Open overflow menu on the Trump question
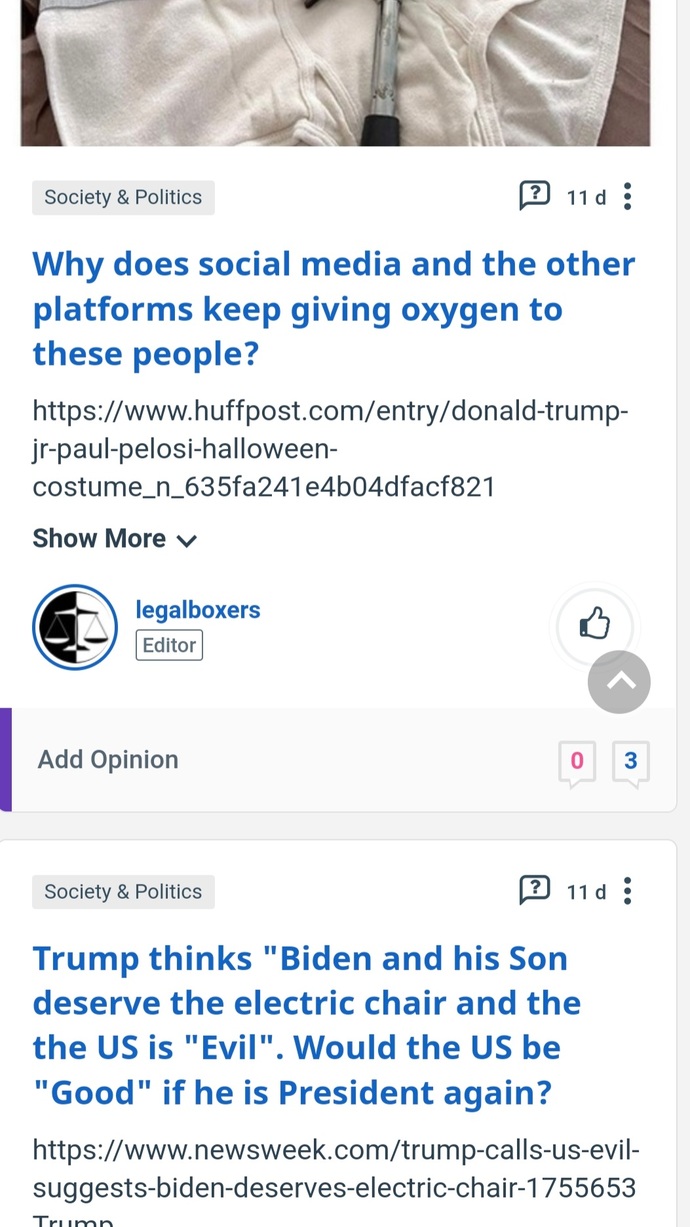Image resolution: width=690 pixels, height=1227 pixels. click(x=627, y=890)
